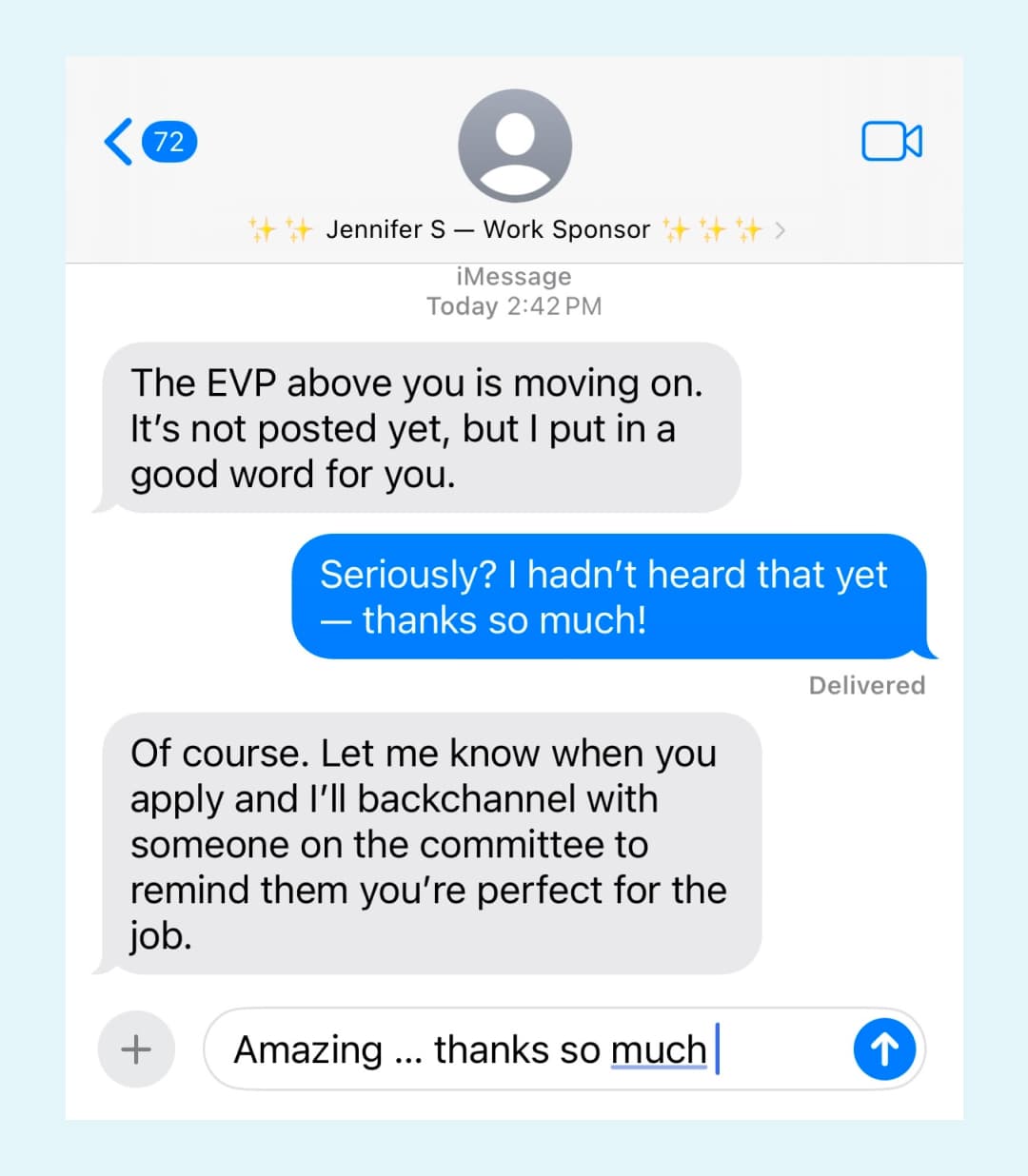This screenshot has width=1028, height=1176.
Task: Start a FaceTime video call
Action: click(891, 142)
